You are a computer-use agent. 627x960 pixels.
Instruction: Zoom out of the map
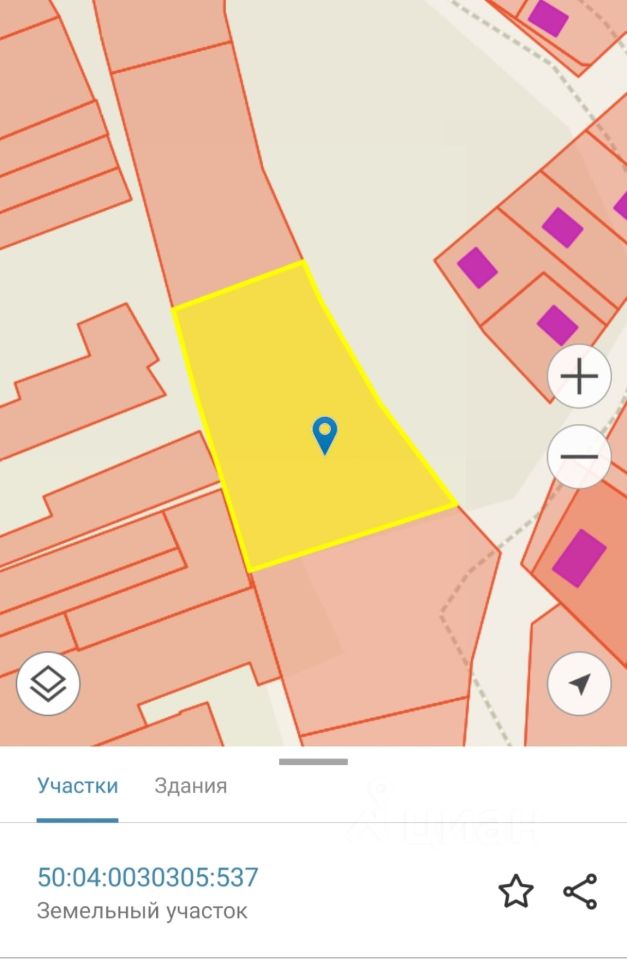579,456
